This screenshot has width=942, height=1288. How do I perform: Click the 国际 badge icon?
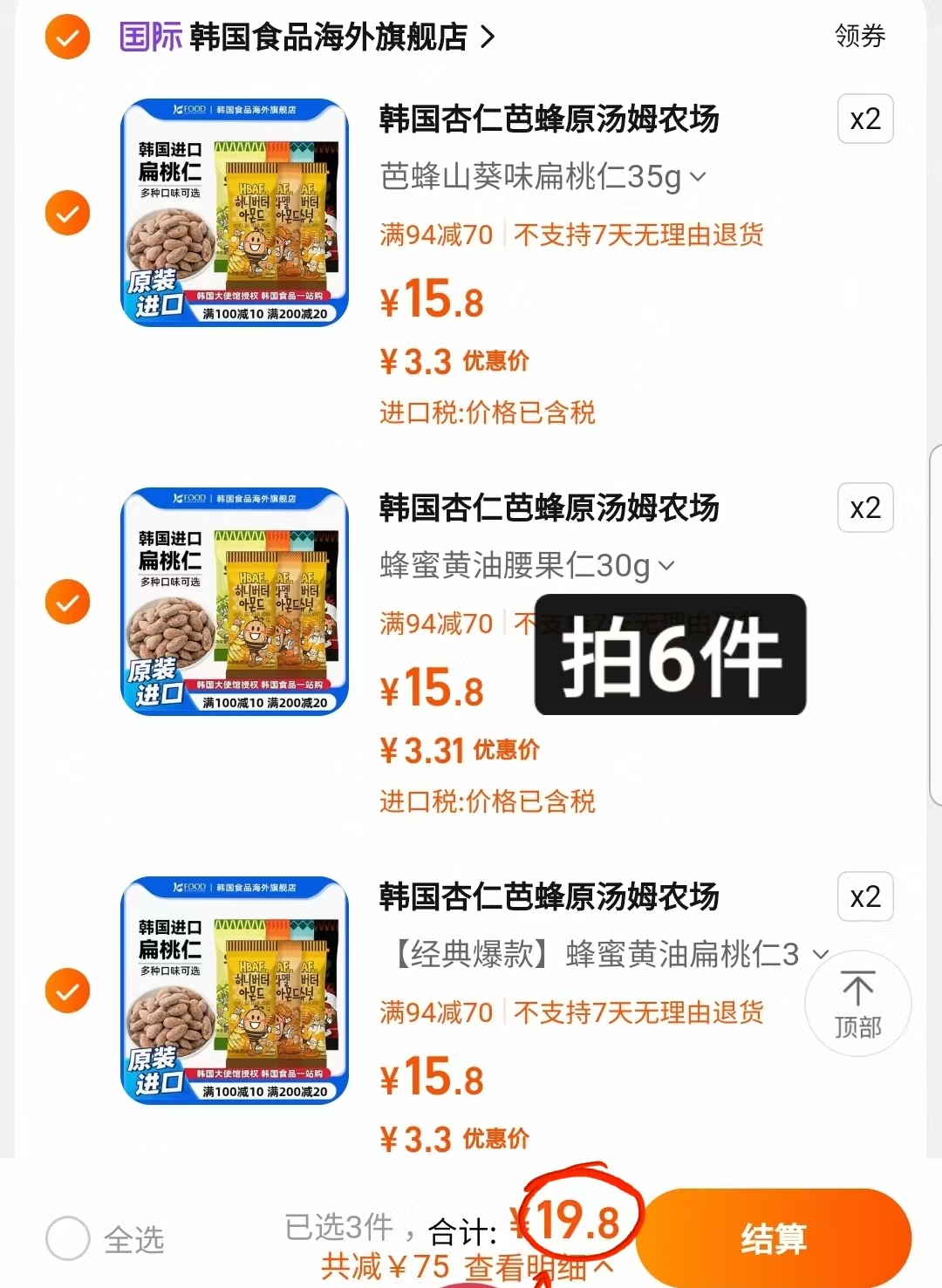pyautogui.click(x=147, y=37)
